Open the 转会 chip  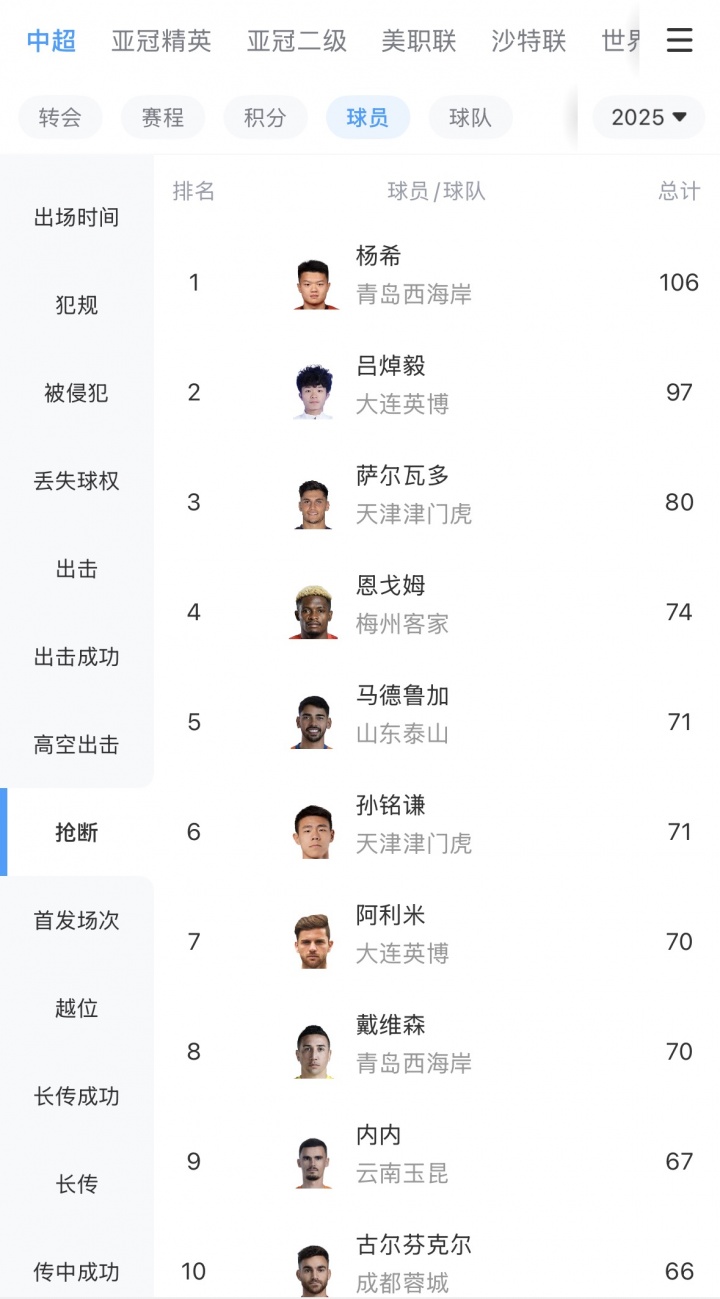pos(60,118)
